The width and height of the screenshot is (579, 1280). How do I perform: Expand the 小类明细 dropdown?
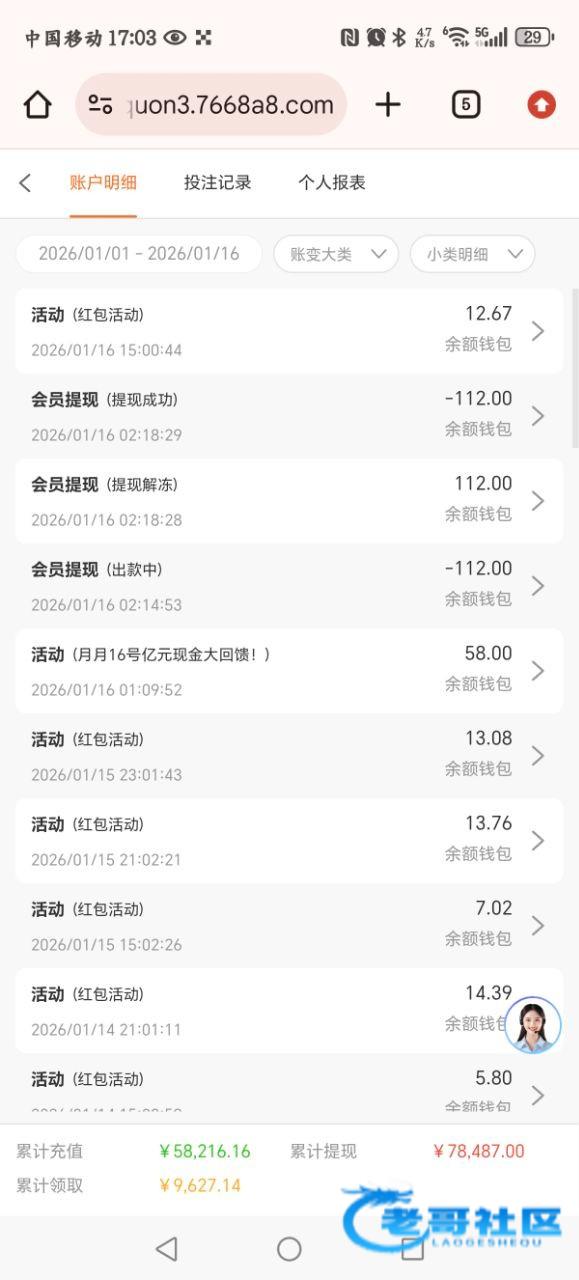(x=472, y=254)
